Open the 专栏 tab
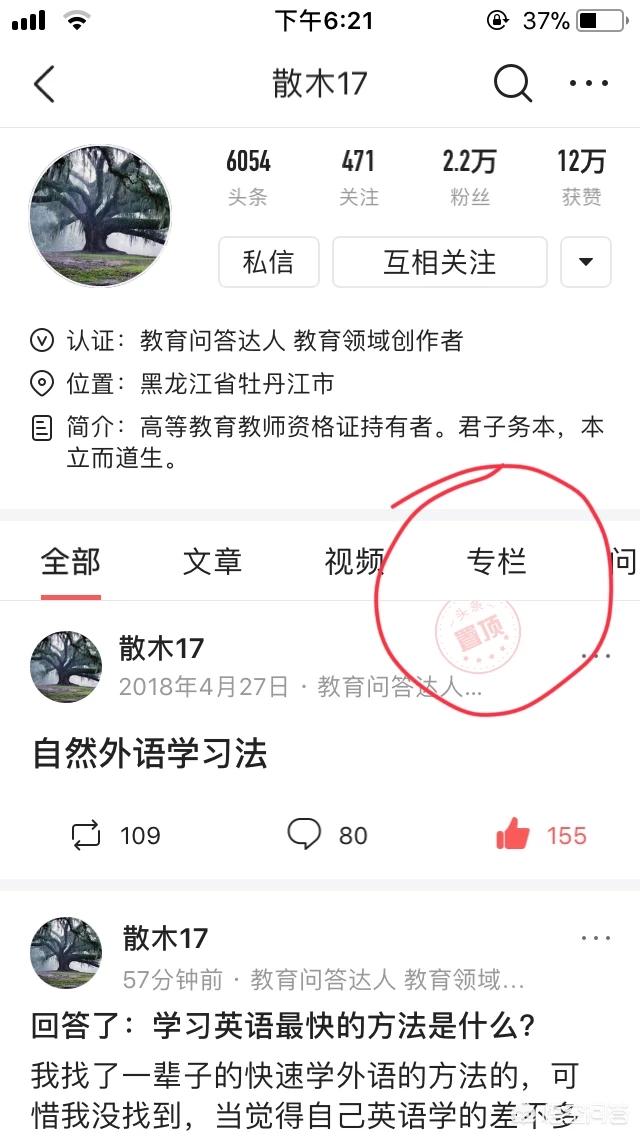 (x=496, y=562)
